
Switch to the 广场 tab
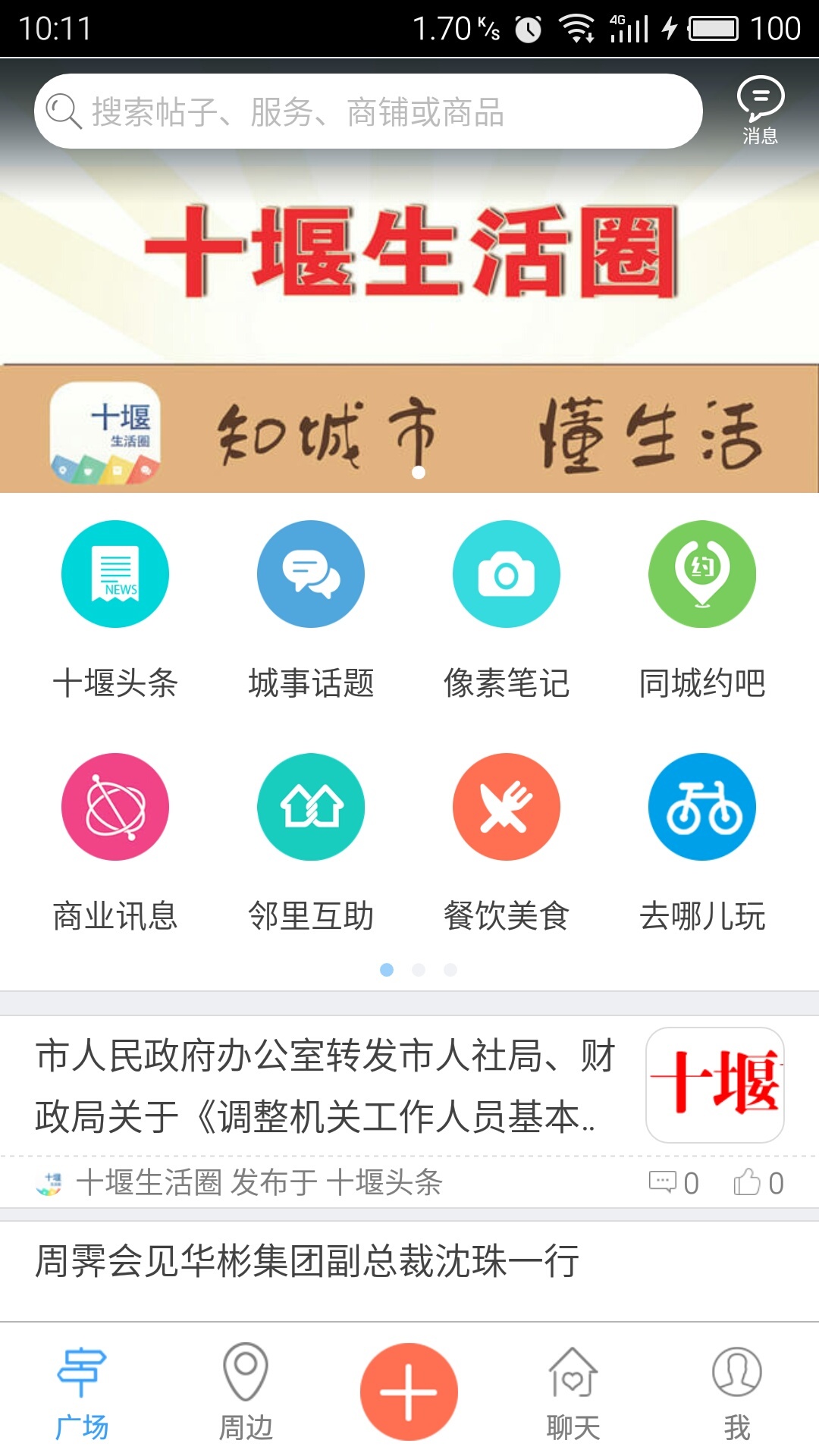pos(82,1392)
